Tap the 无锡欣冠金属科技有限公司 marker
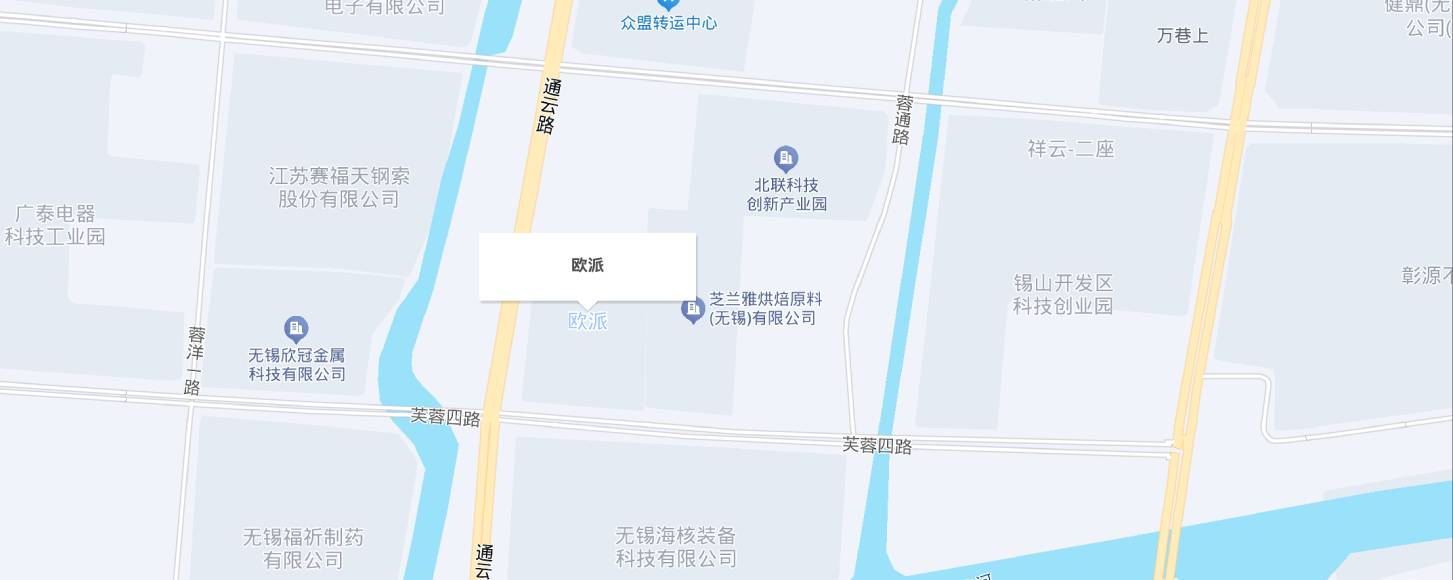1453x580 pixels. (296, 328)
